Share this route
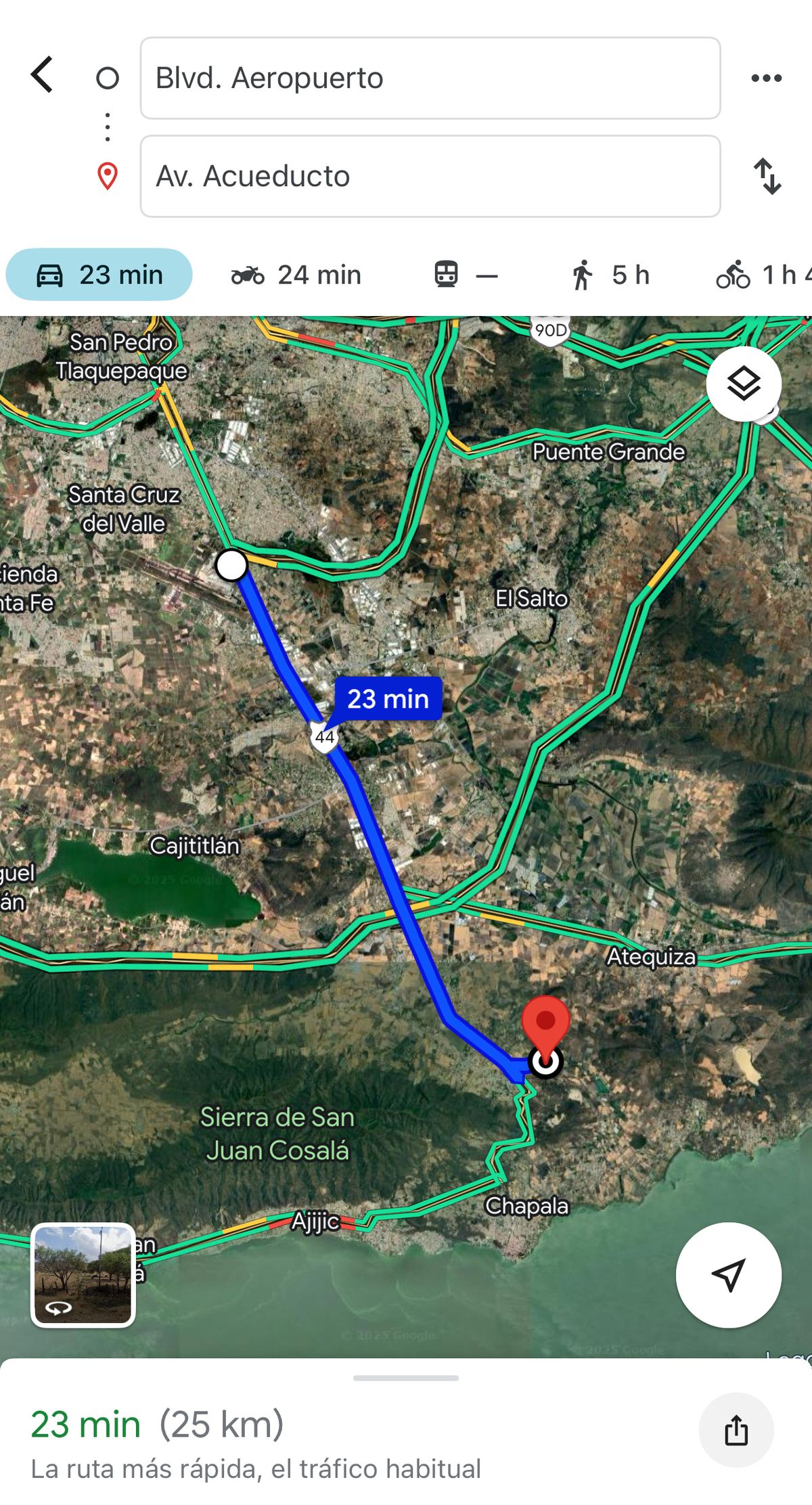The image size is (812, 1505). tap(736, 1430)
